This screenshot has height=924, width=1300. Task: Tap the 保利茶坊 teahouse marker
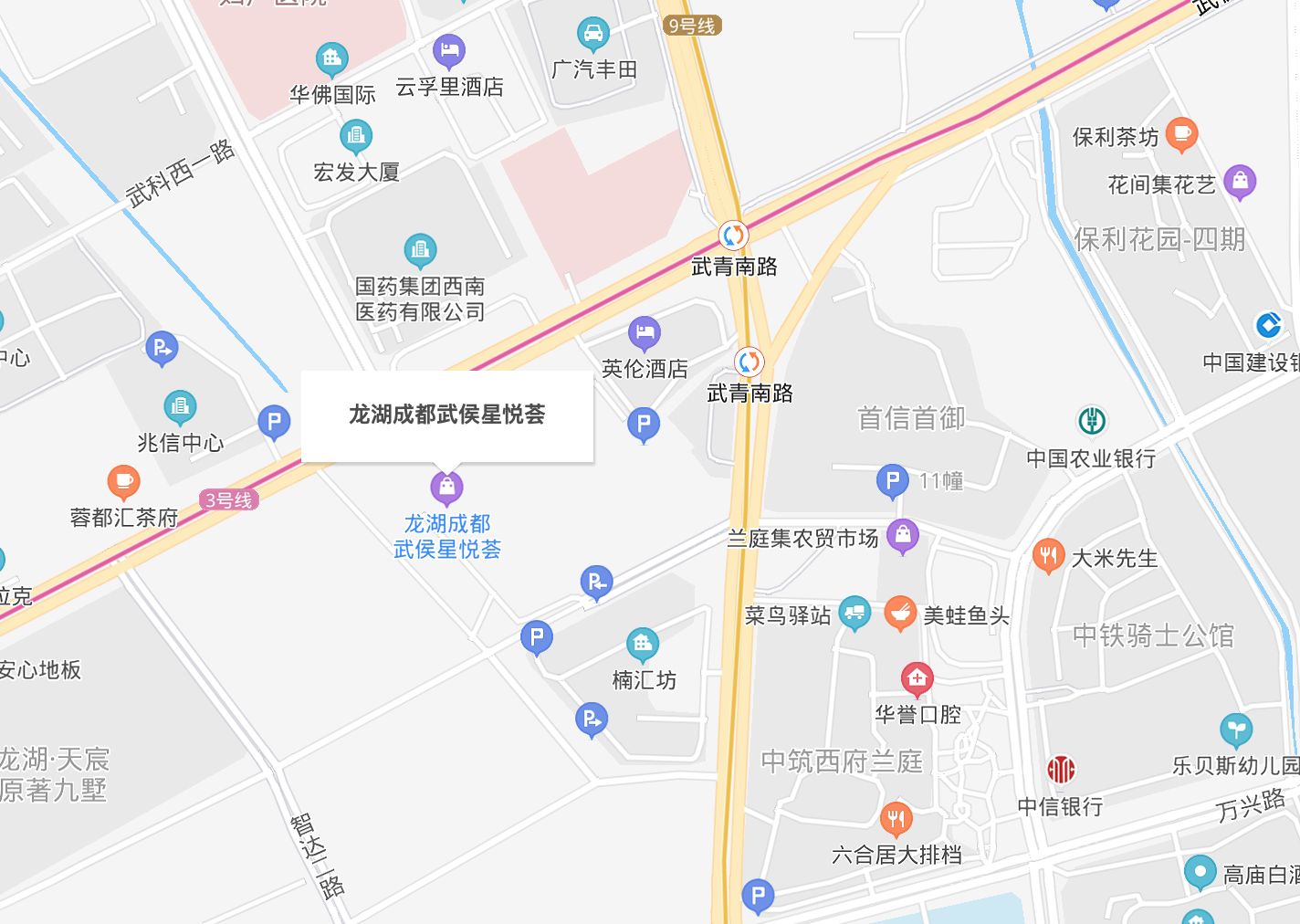[x=1181, y=135]
